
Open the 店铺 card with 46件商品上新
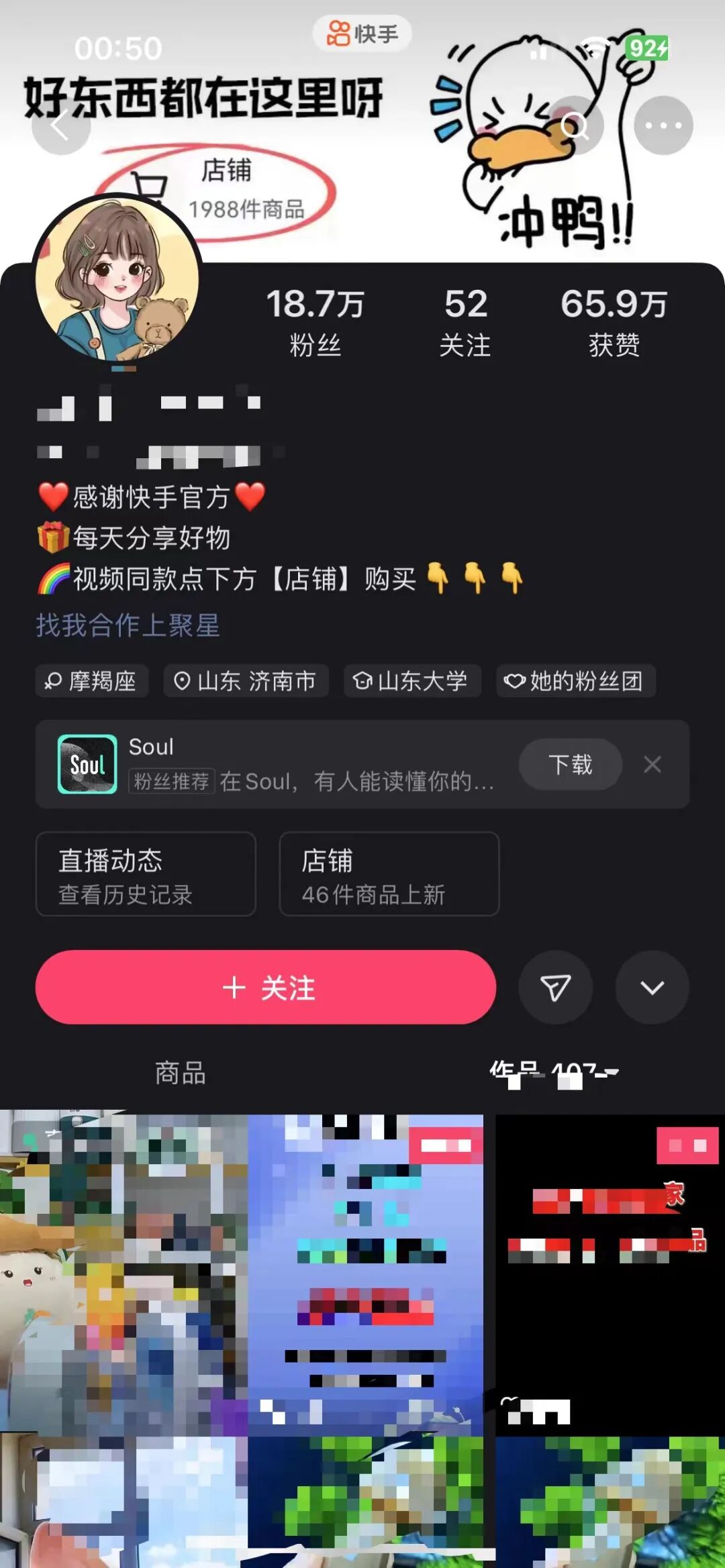(x=389, y=874)
